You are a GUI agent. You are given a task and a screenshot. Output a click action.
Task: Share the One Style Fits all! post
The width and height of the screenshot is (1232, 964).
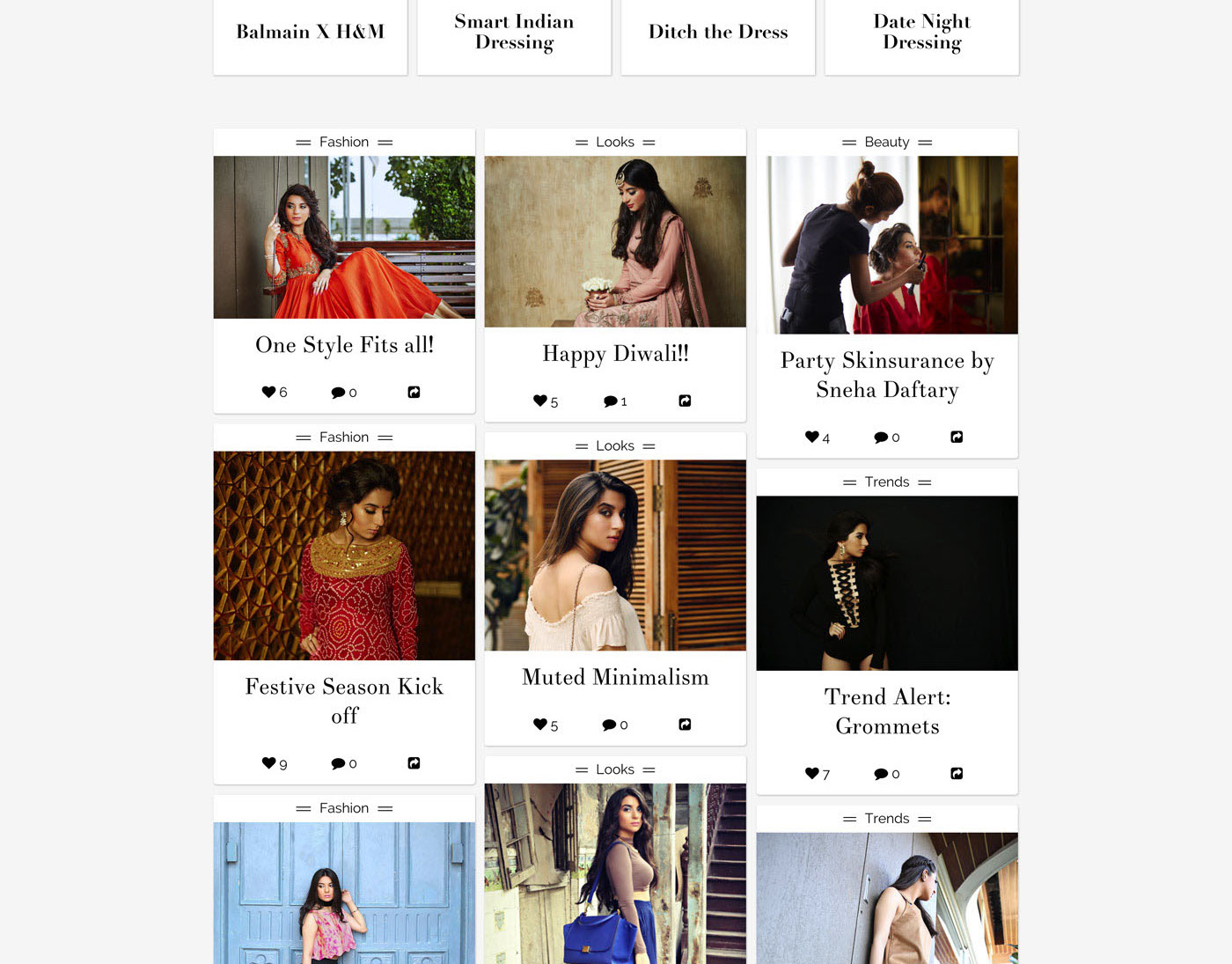414,392
